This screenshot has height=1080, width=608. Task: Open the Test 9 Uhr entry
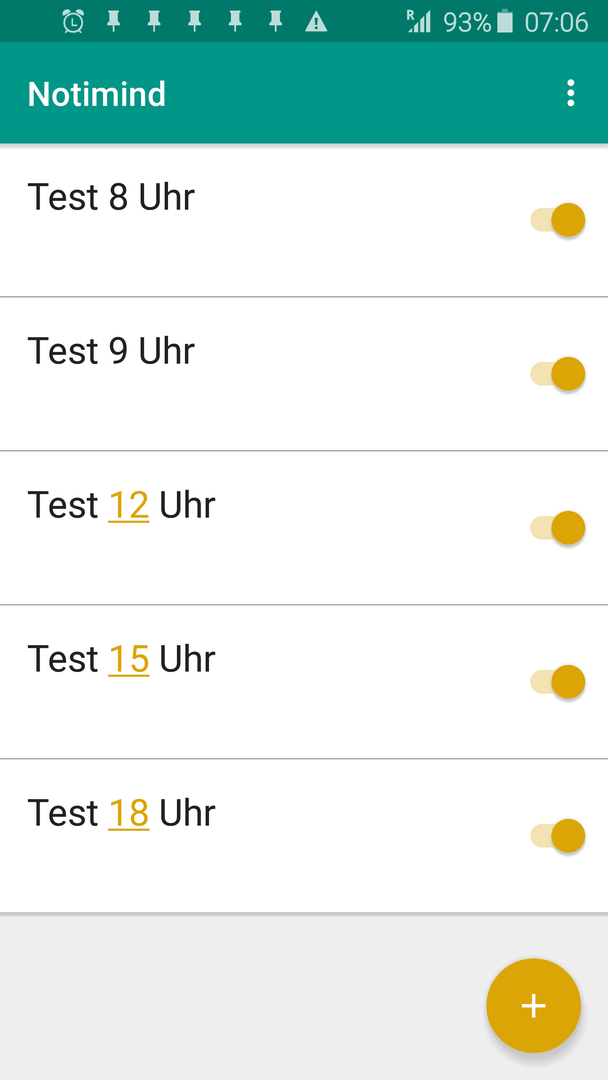coord(304,374)
